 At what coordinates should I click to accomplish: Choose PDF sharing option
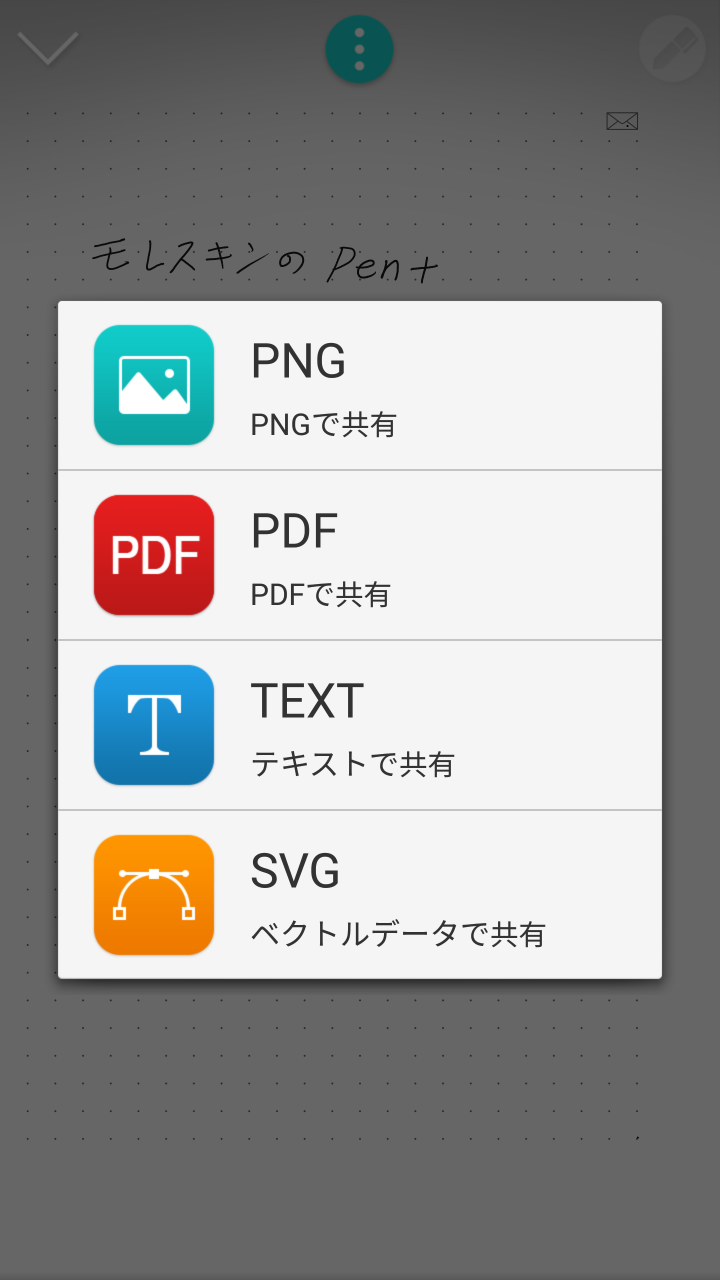coord(360,555)
